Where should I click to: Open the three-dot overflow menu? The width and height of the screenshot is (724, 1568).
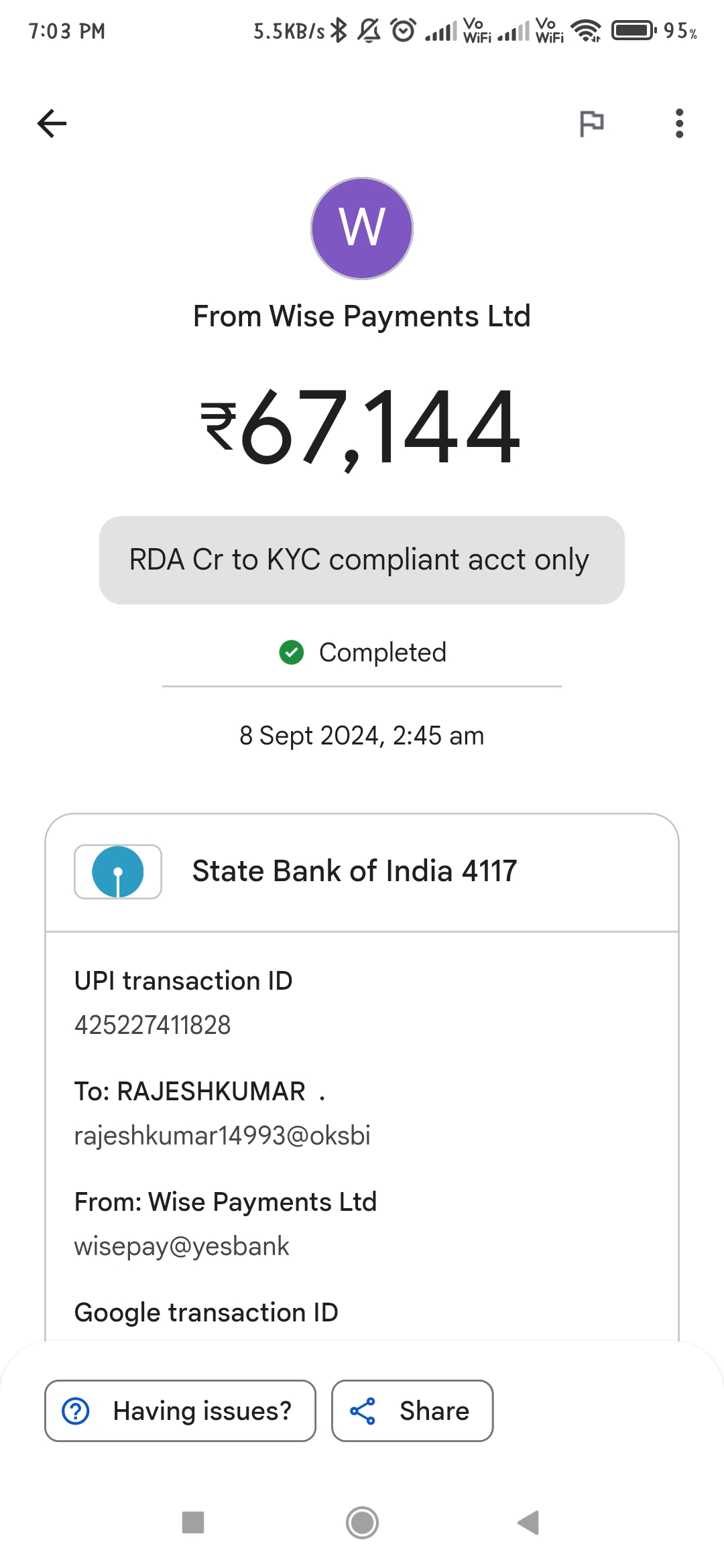point(679,123)
